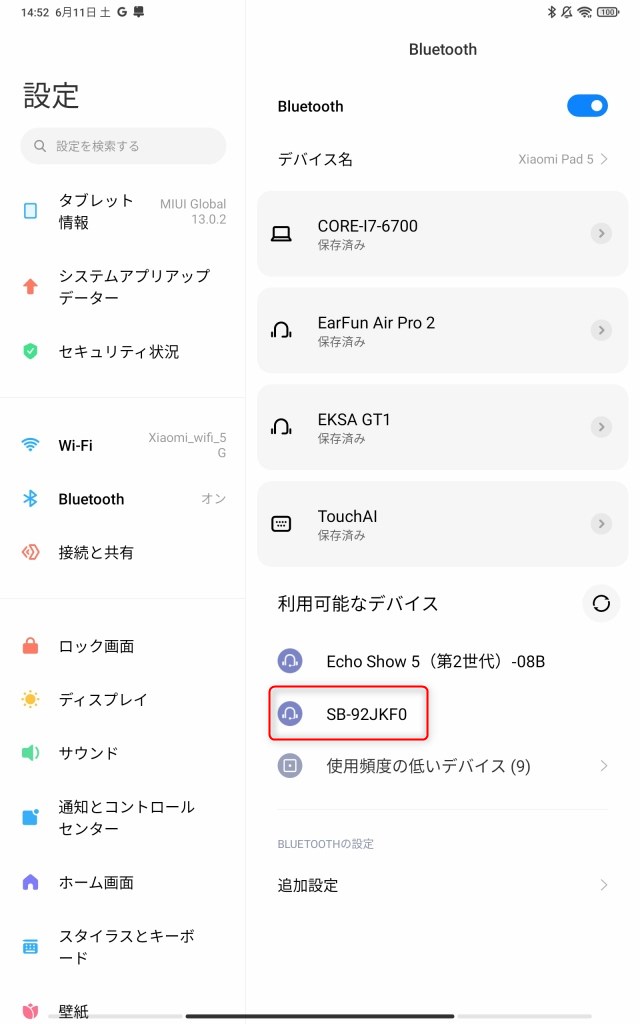640x1024 pixels.
Task: Open Wi-Fi settings
Action: 123,445
